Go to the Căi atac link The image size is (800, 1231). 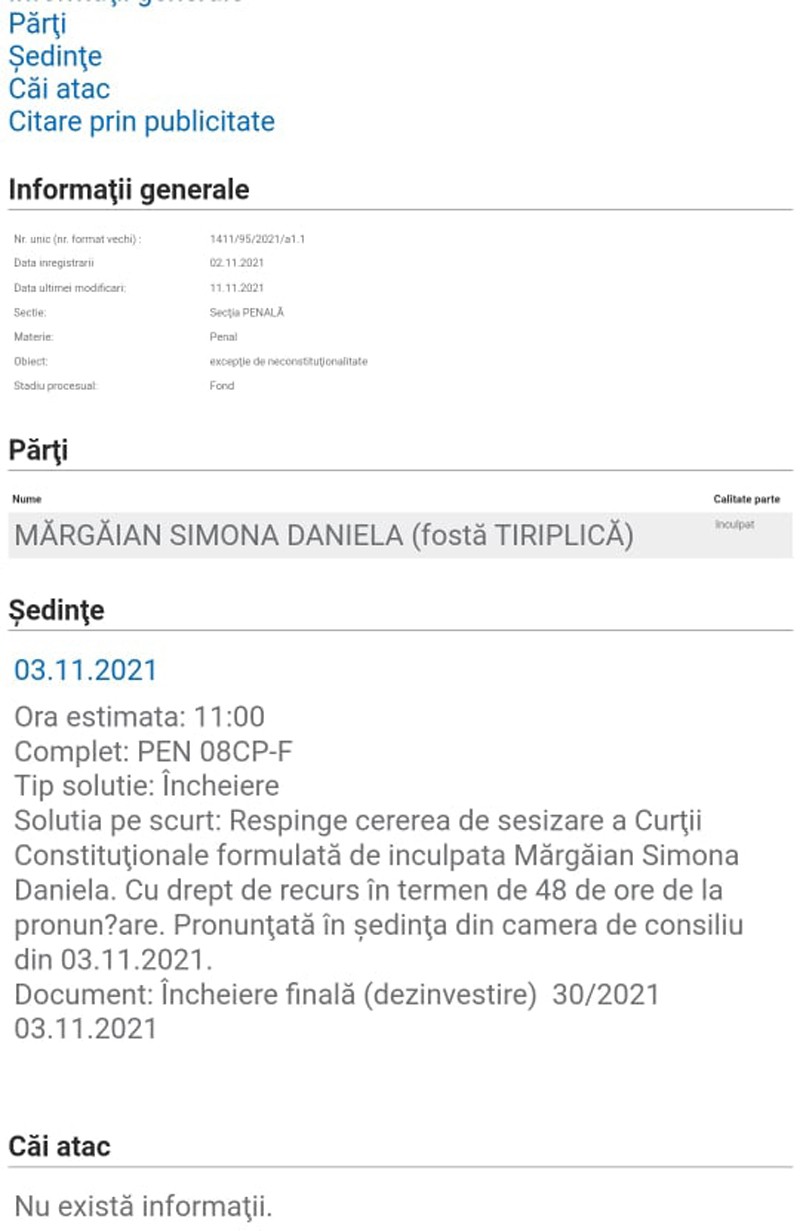[59, 89]
